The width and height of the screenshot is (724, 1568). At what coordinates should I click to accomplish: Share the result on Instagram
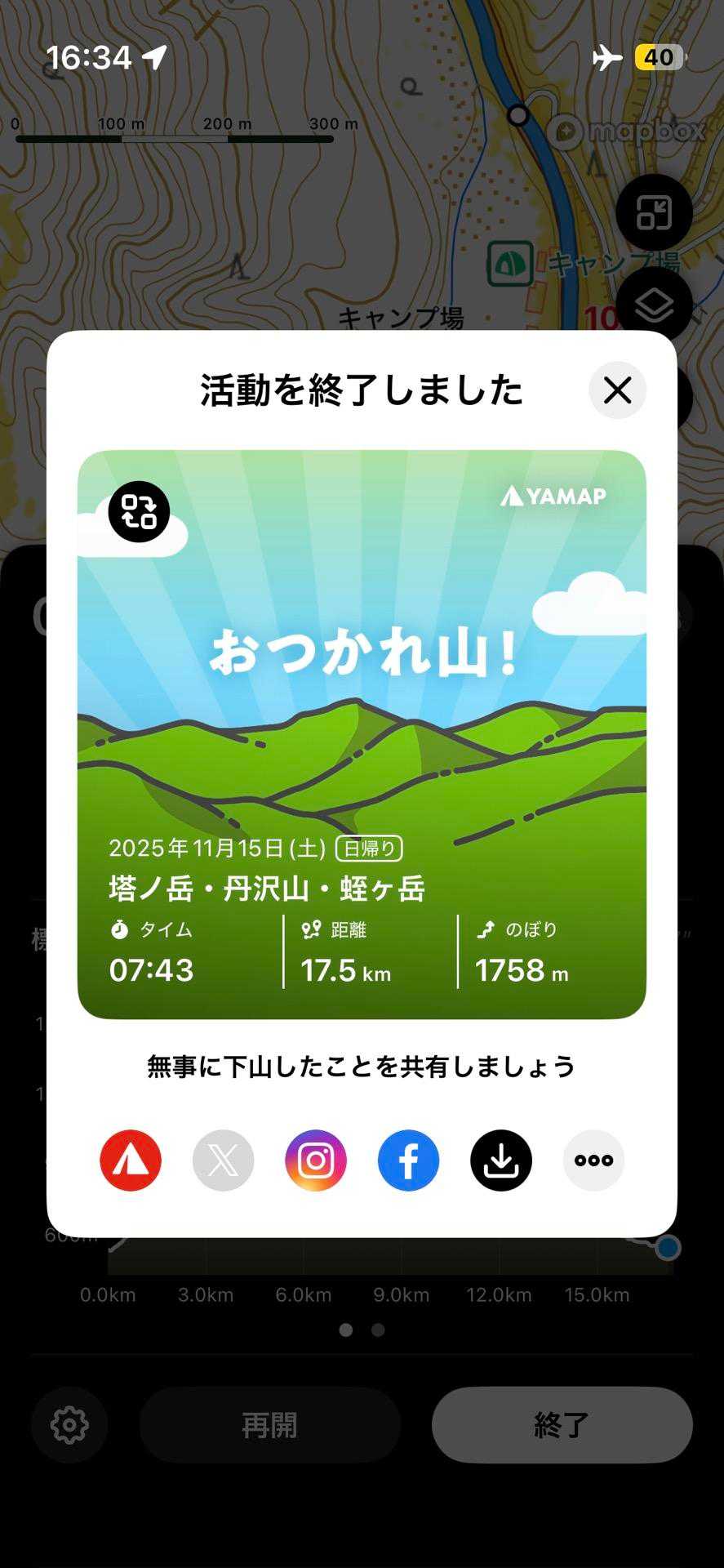pos(316,1160)
